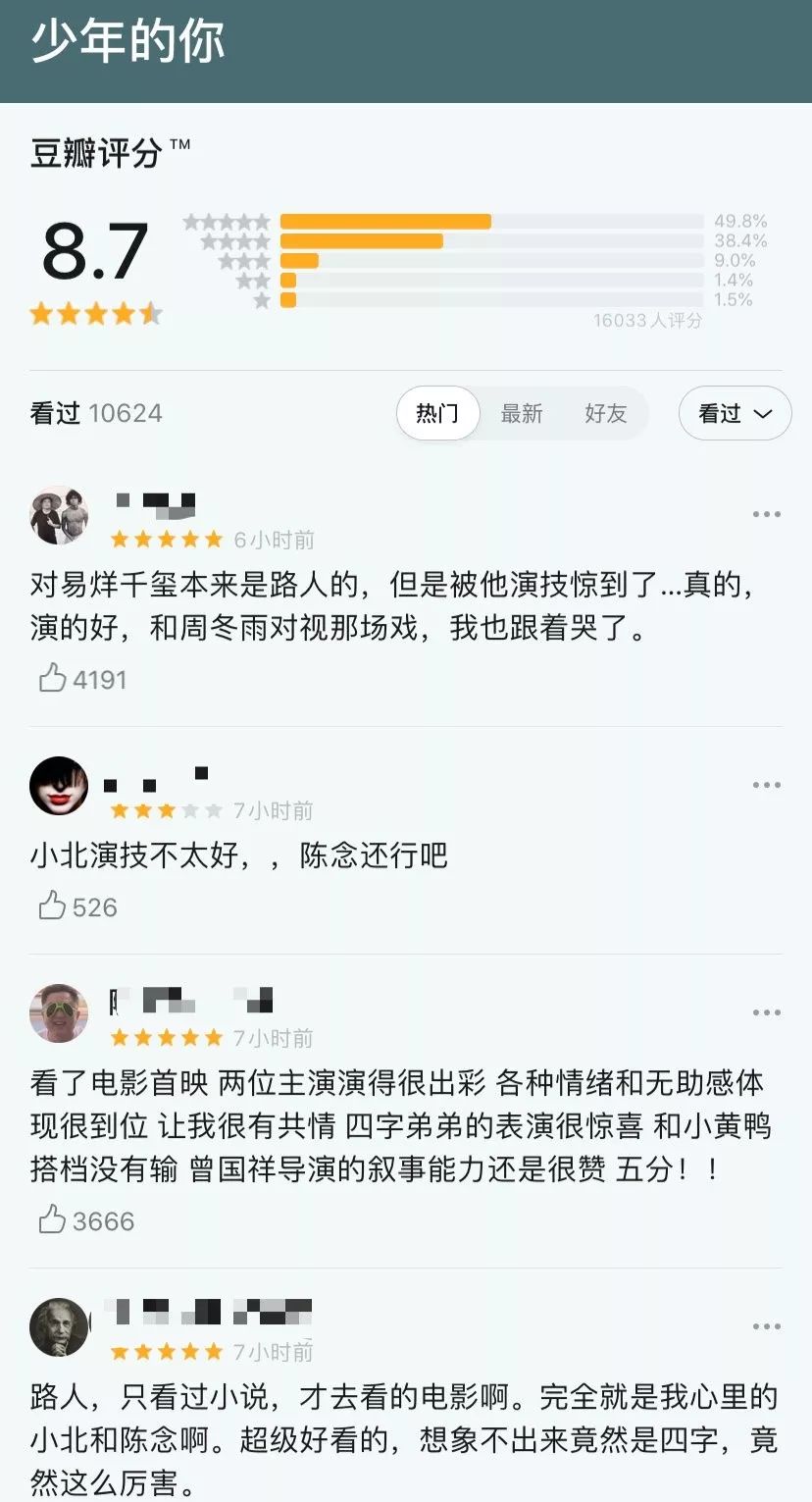The width and height of the screenshot is (812, 1502).
Task: Open the avatar of the 6小时前 reviewer
Action: coord(59,515)
